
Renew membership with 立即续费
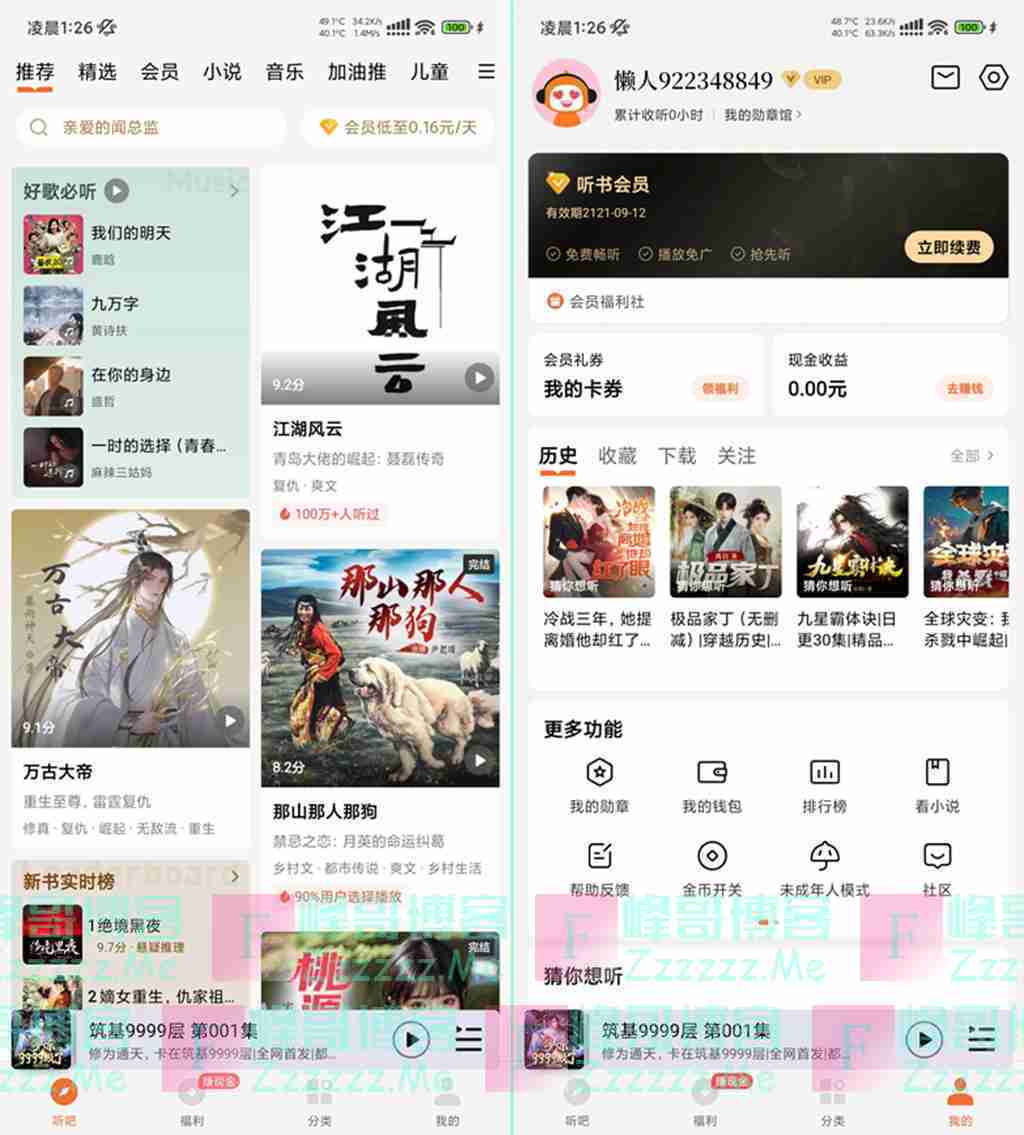point(948,247)
